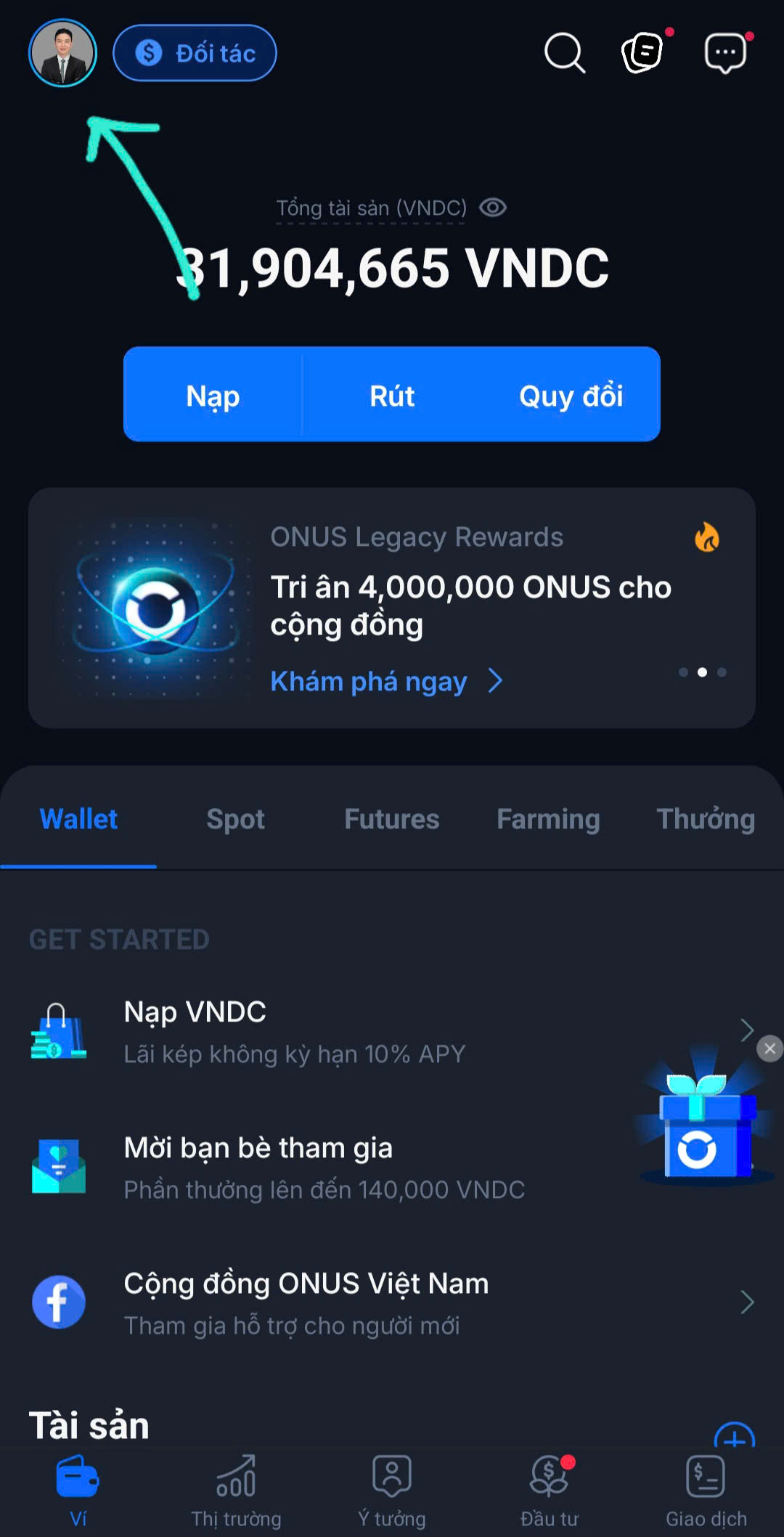This screenshot has width=784, height=1537.
Task: Select Quy đổi to convert
Action: [571, 396]
